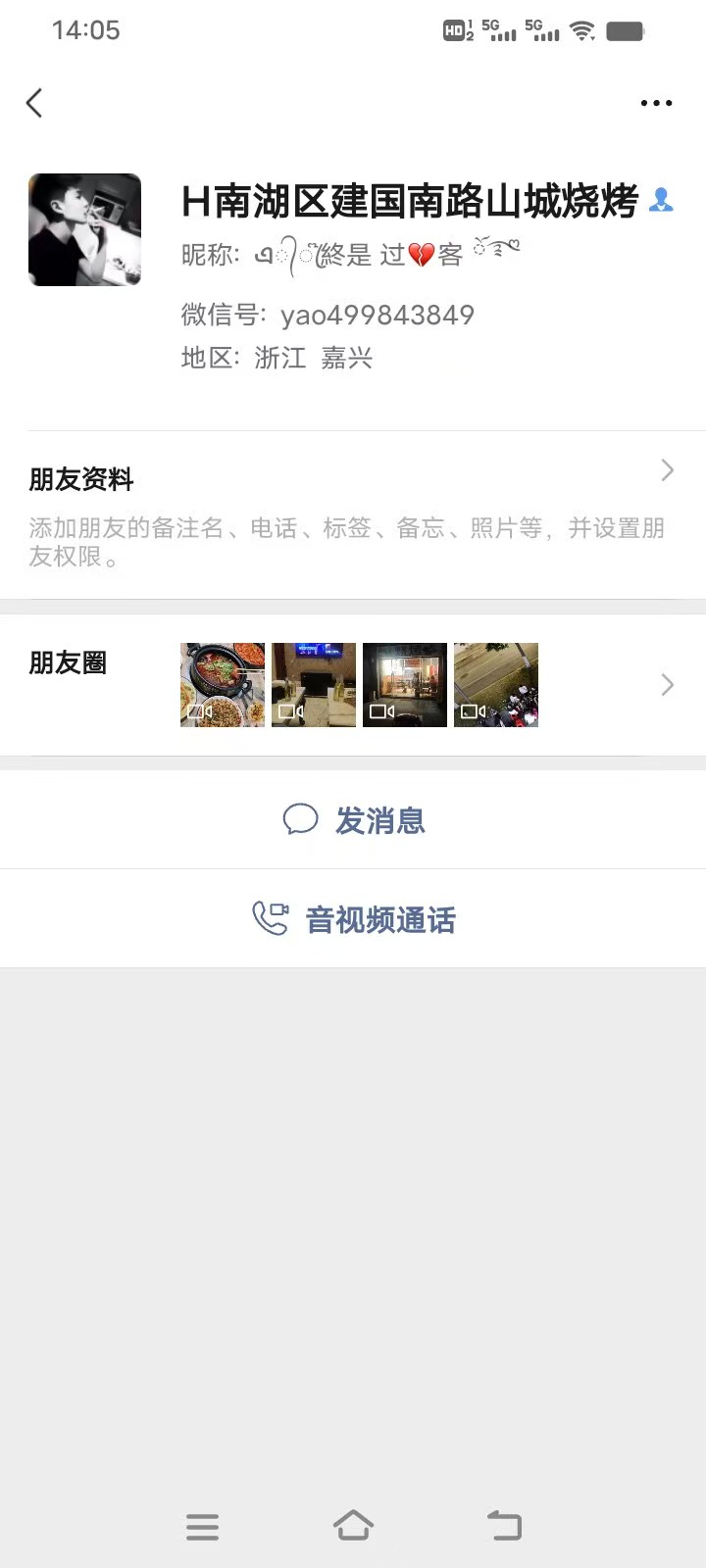Tap the chat bubble icon next to 发消息

click(x=301, y=819)
